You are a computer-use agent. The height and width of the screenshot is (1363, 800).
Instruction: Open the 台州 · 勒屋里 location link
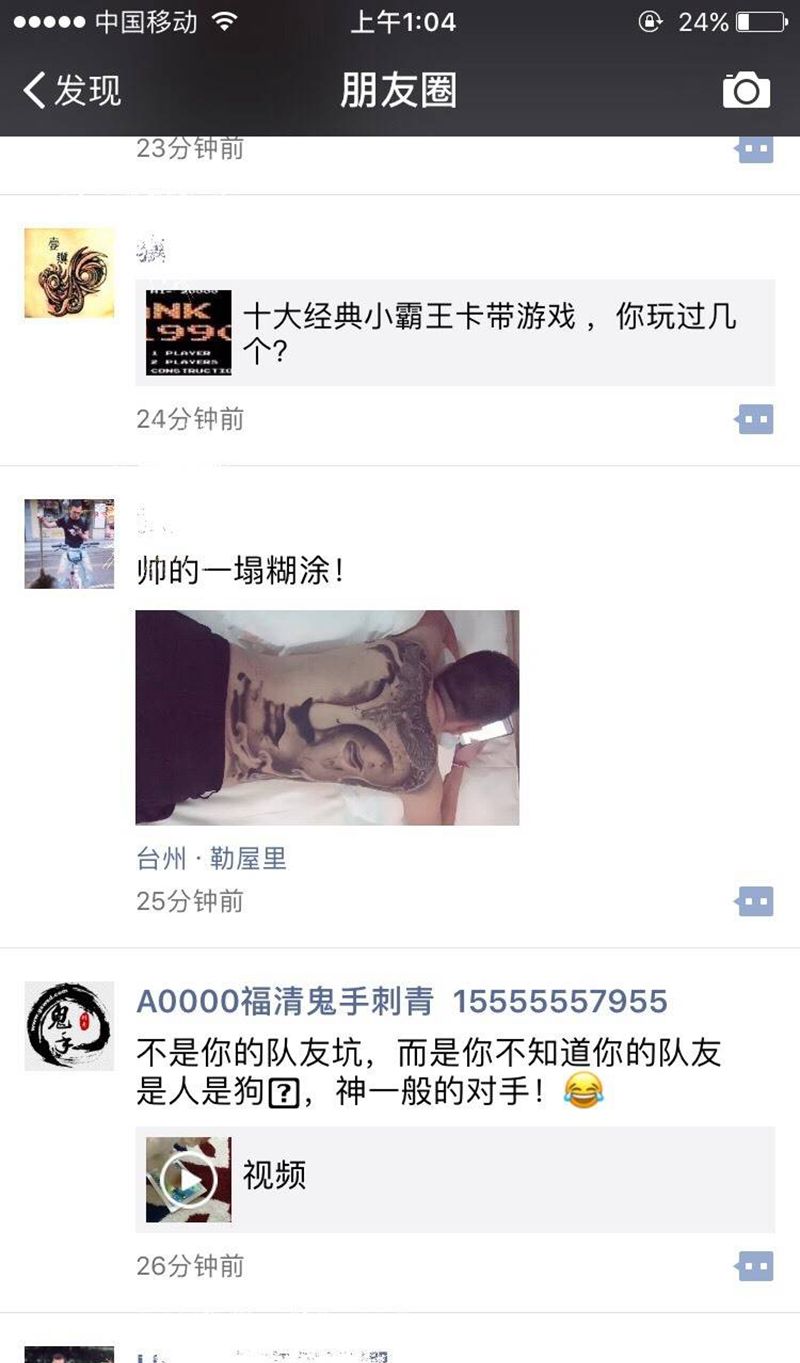212,858
